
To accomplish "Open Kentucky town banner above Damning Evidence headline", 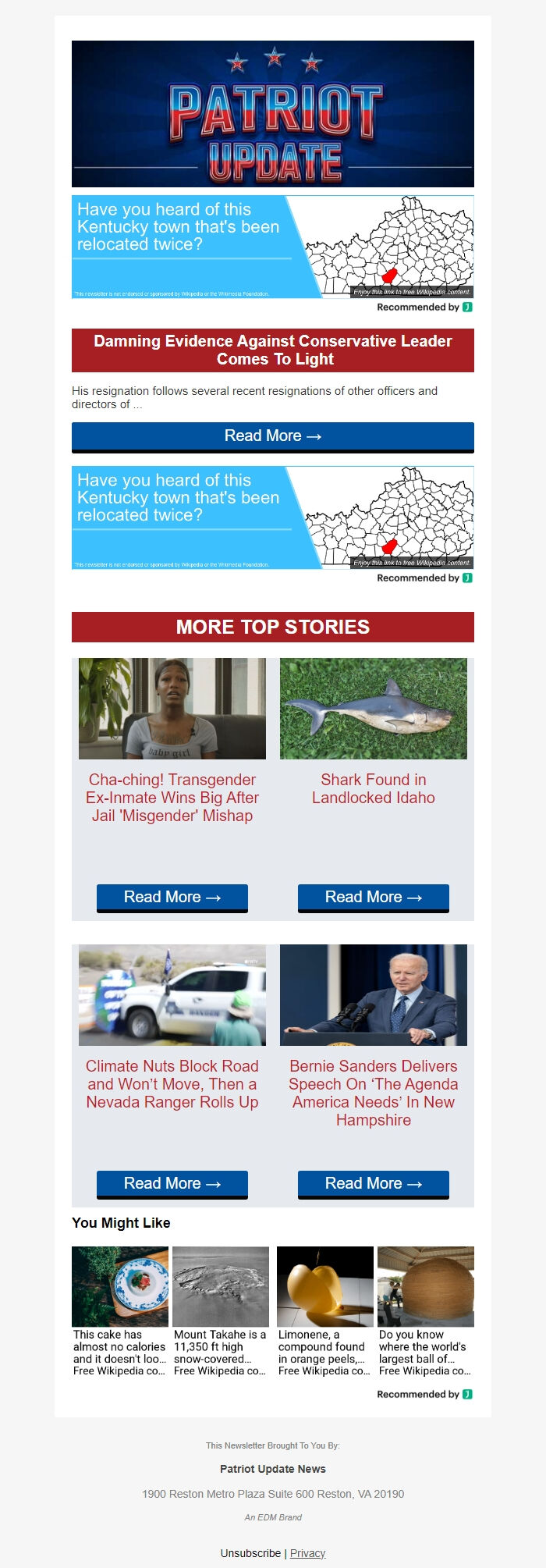I will (x=272, y=247).
